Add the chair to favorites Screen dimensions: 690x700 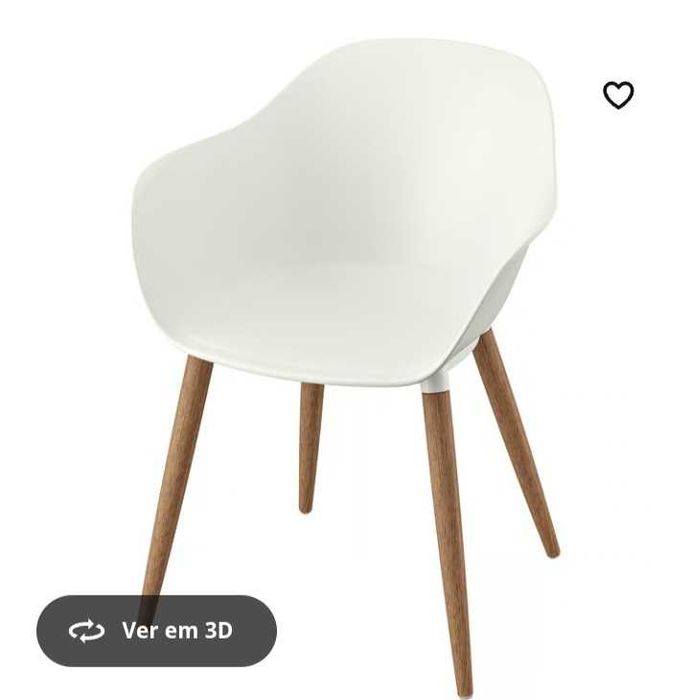(x=618, y=95)
